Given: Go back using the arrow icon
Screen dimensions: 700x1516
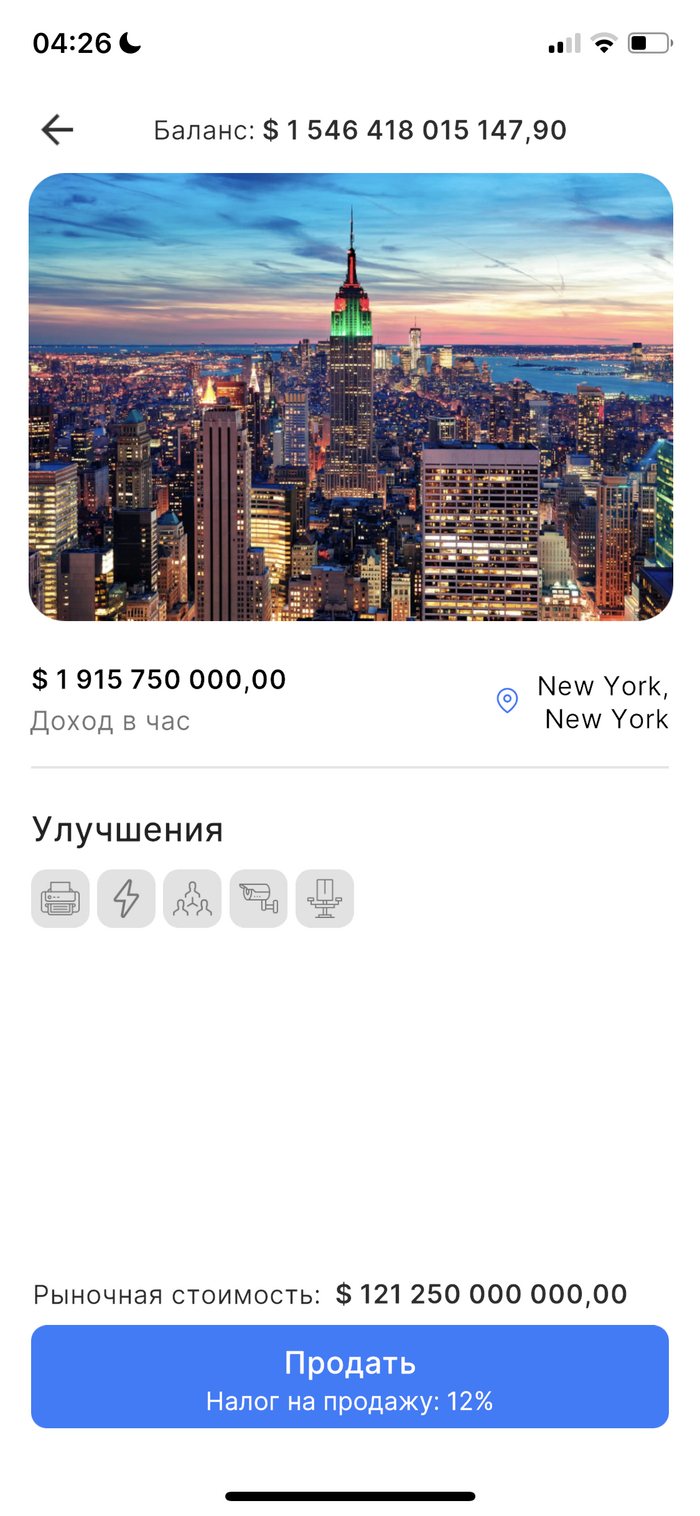Looking at the screenshot, I should tap(57, 130).
